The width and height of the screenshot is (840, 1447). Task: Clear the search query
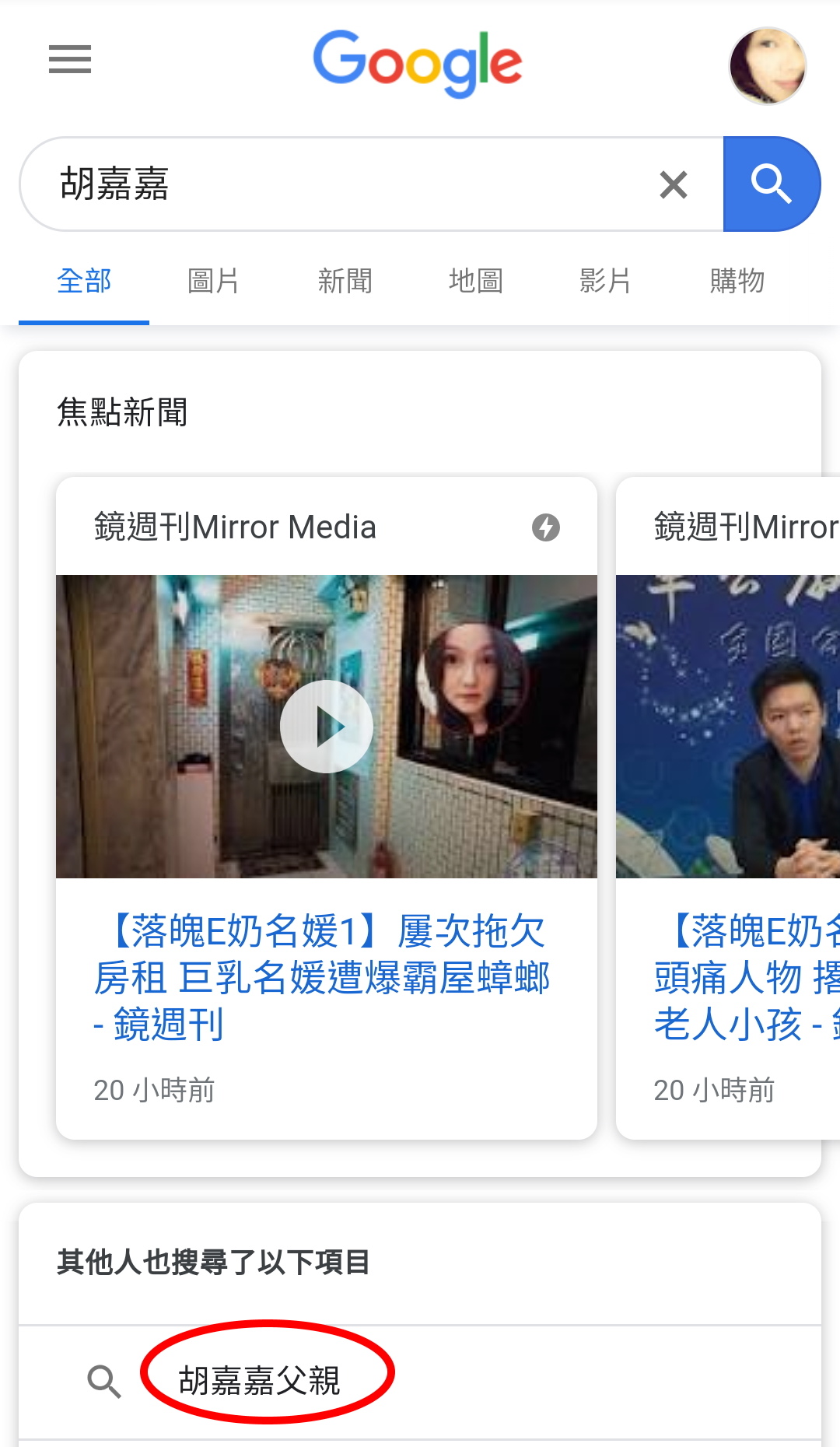[673, 185]
